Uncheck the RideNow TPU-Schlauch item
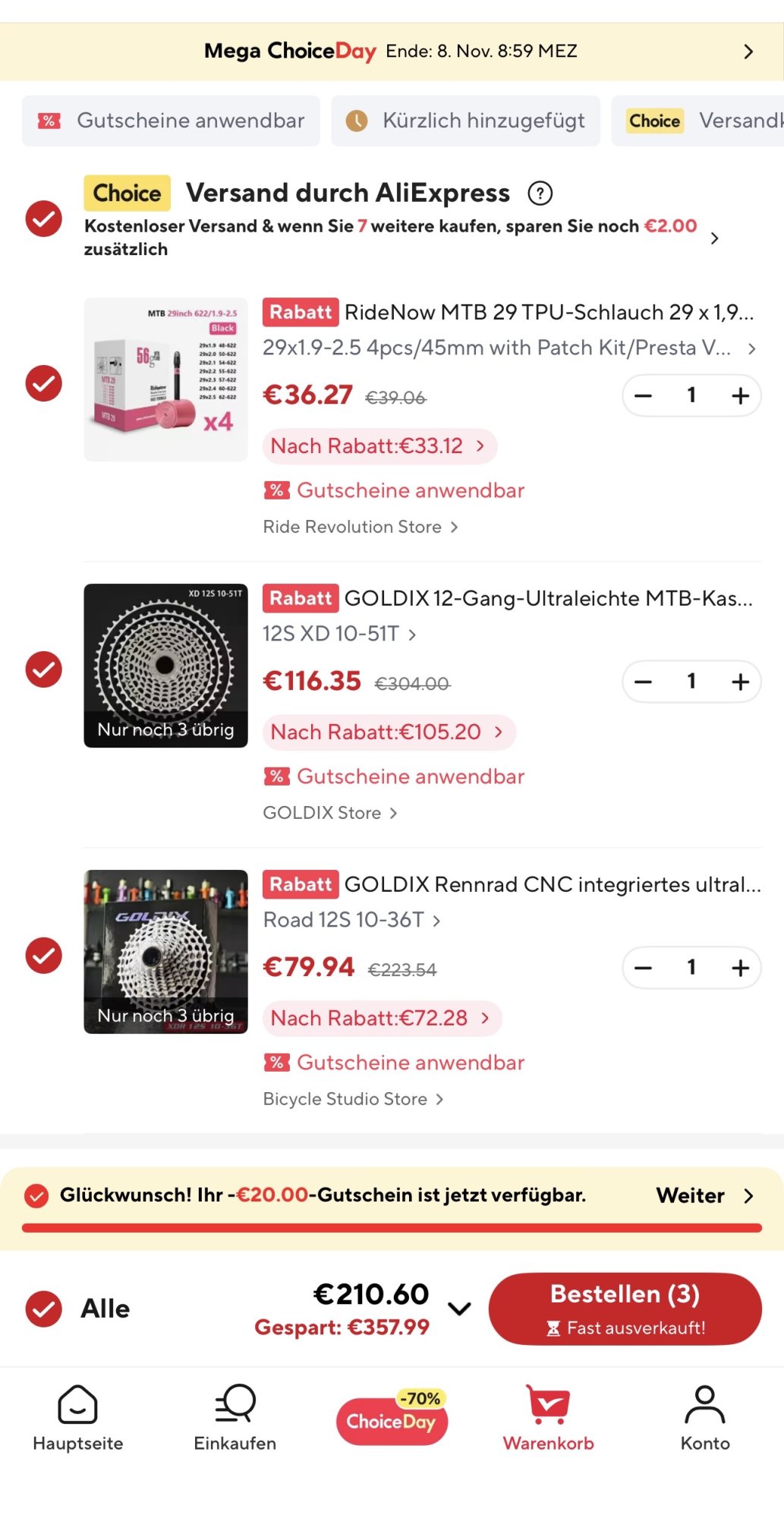The width and height of the screenshot is (784, 1518). coord(44,383)
